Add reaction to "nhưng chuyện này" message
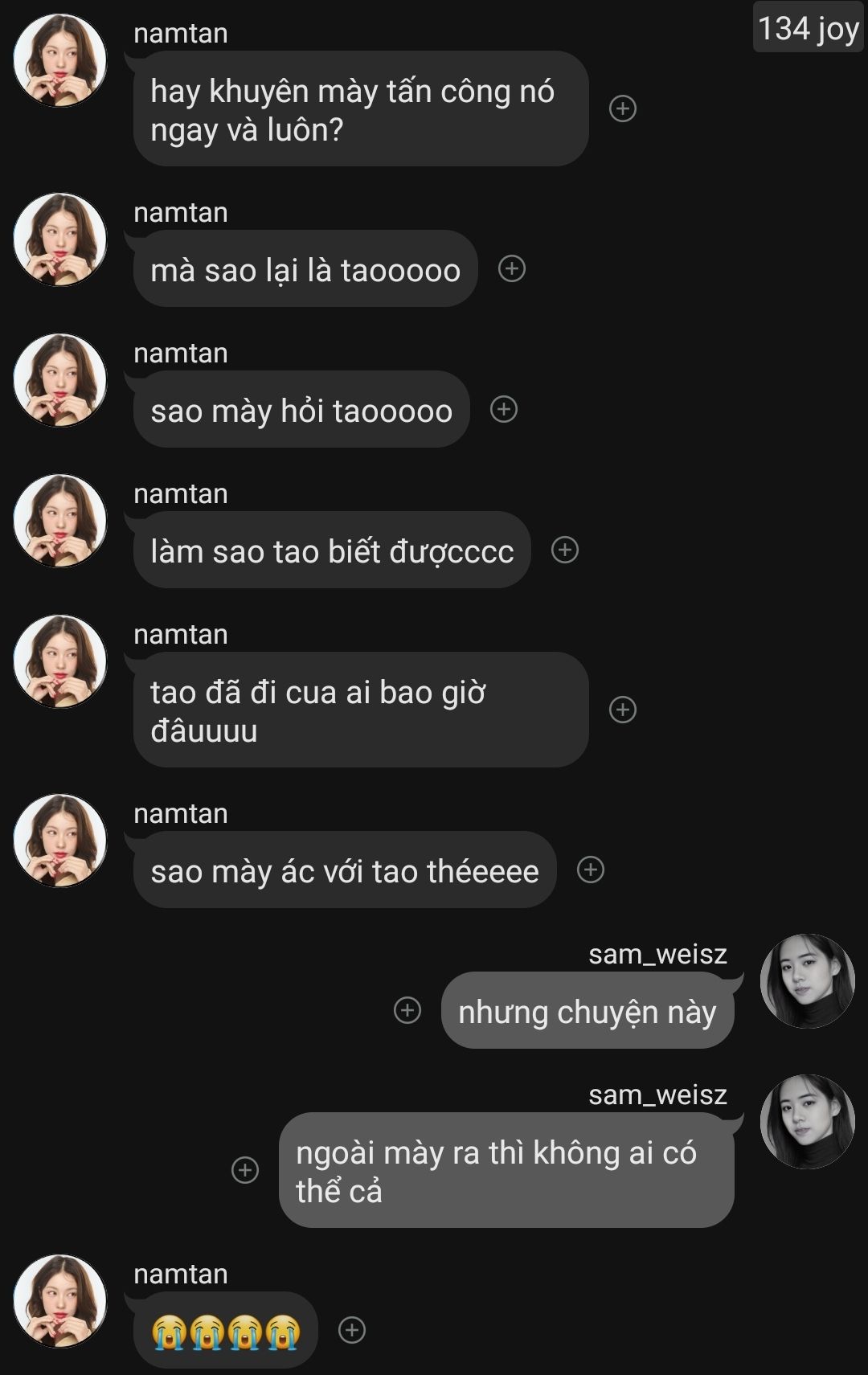 (407, 1010)
